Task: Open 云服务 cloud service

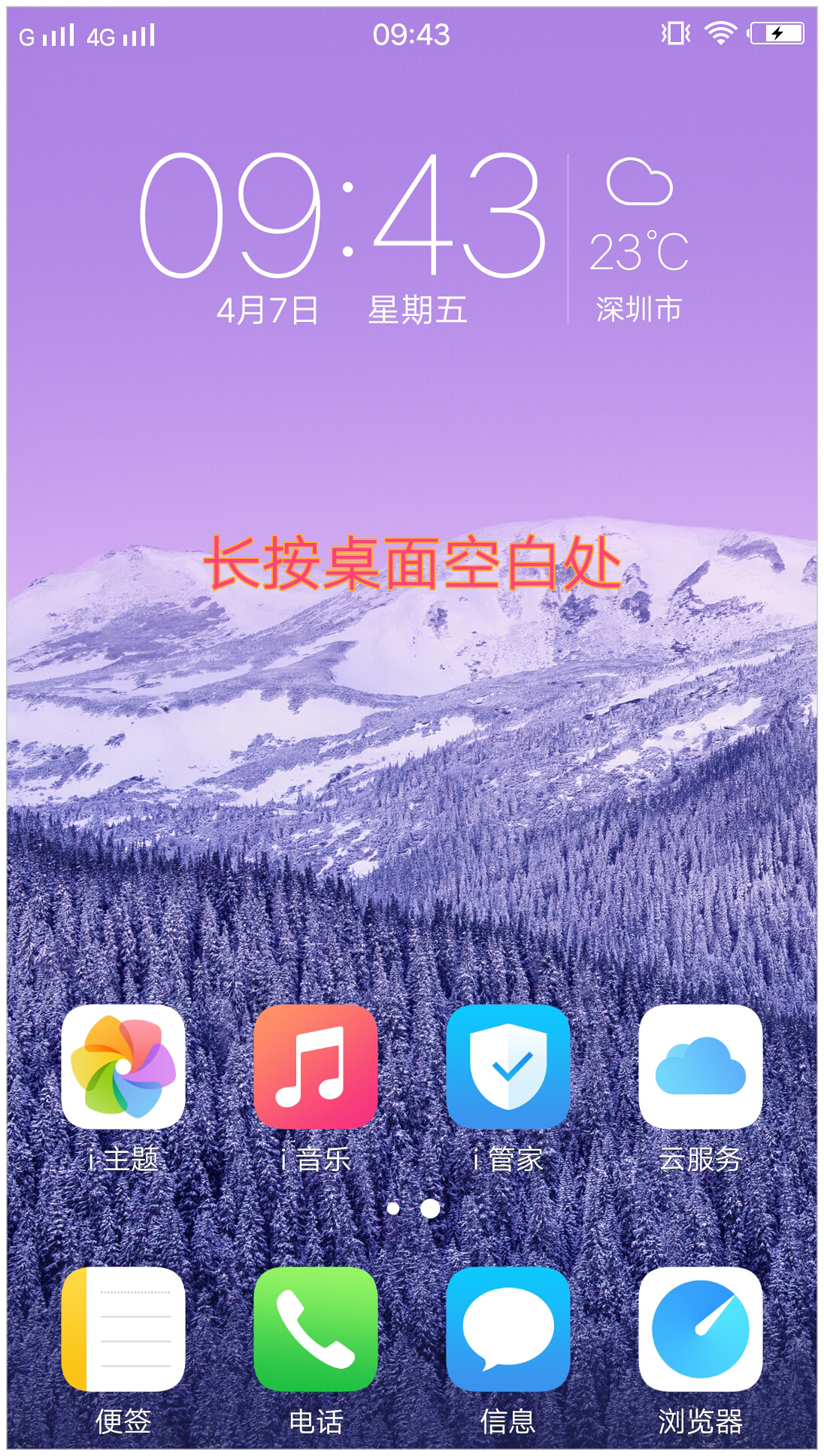Action: tap(701, 1066)
